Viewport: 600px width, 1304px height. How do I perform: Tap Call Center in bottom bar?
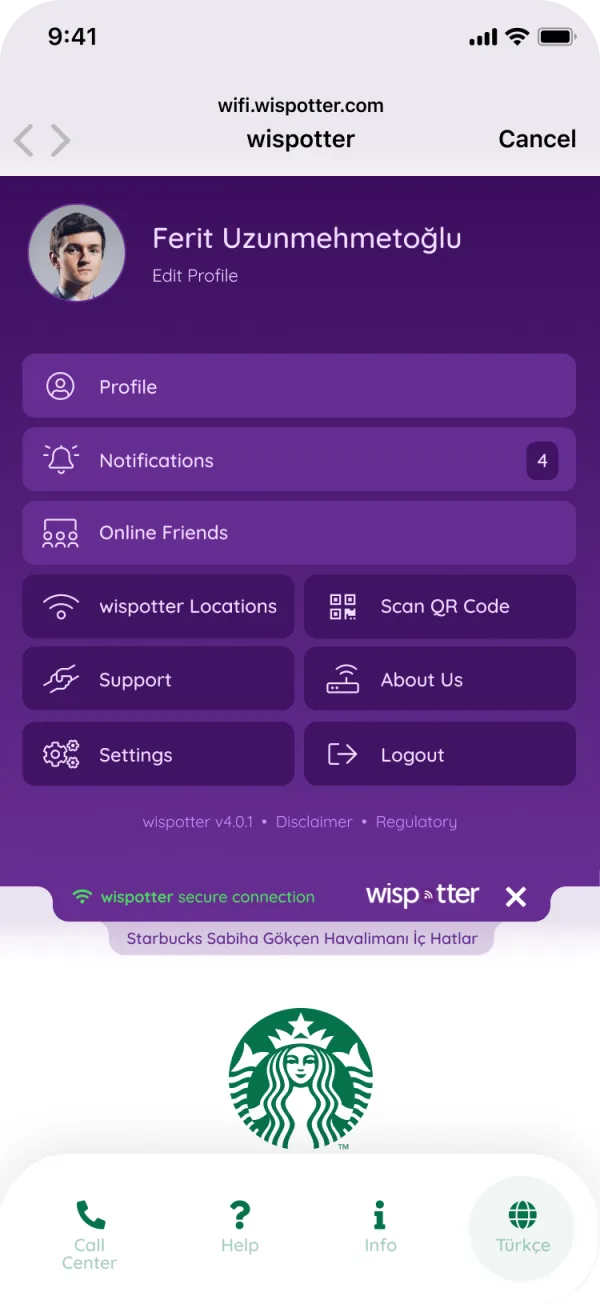click(x=90, y=1235)
